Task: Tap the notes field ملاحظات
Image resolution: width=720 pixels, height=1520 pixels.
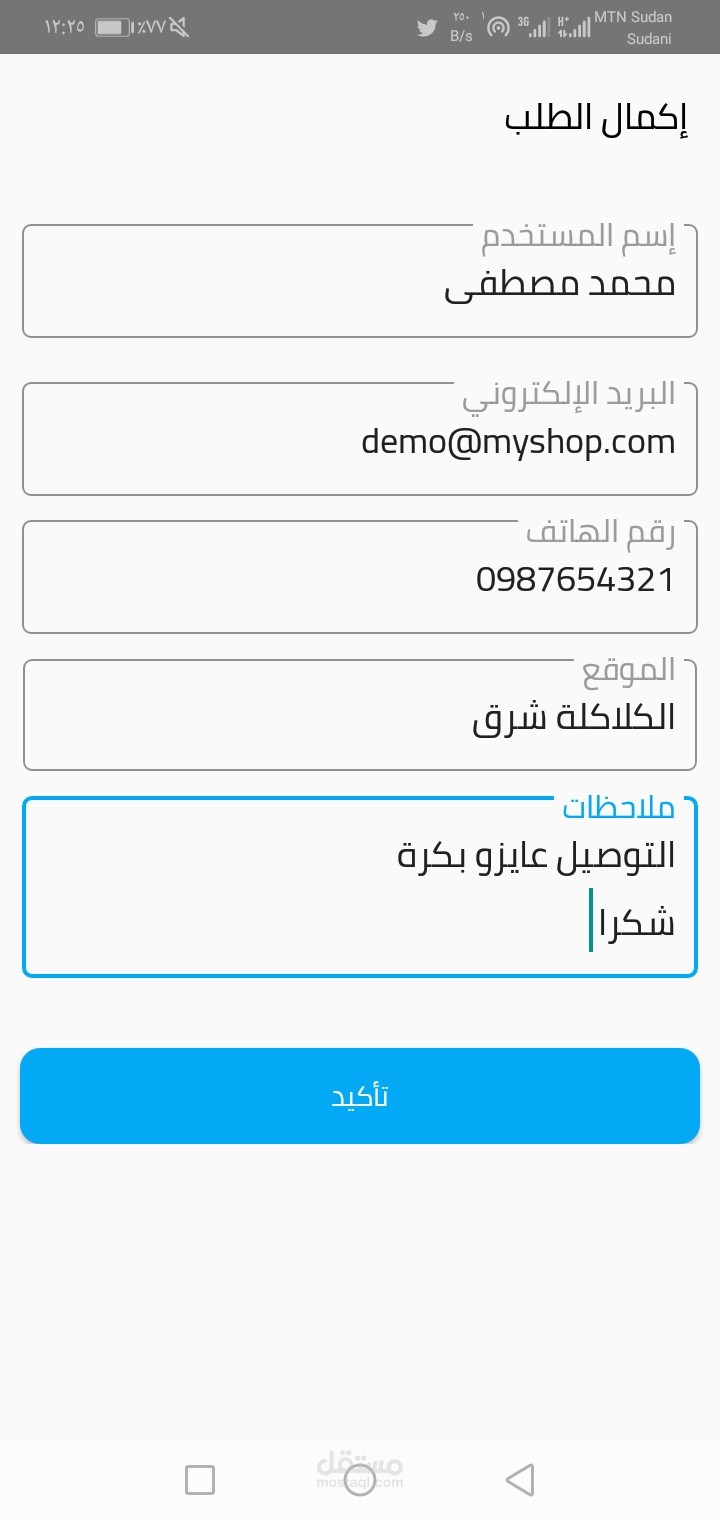Action: coord(360,888)
